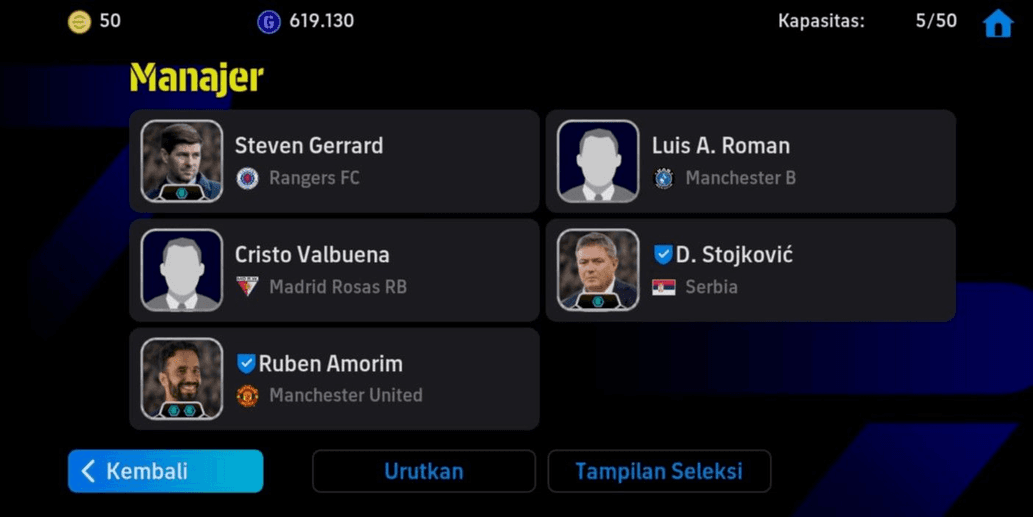Select manager Steven Gerrard

click(x=334, y=161)
